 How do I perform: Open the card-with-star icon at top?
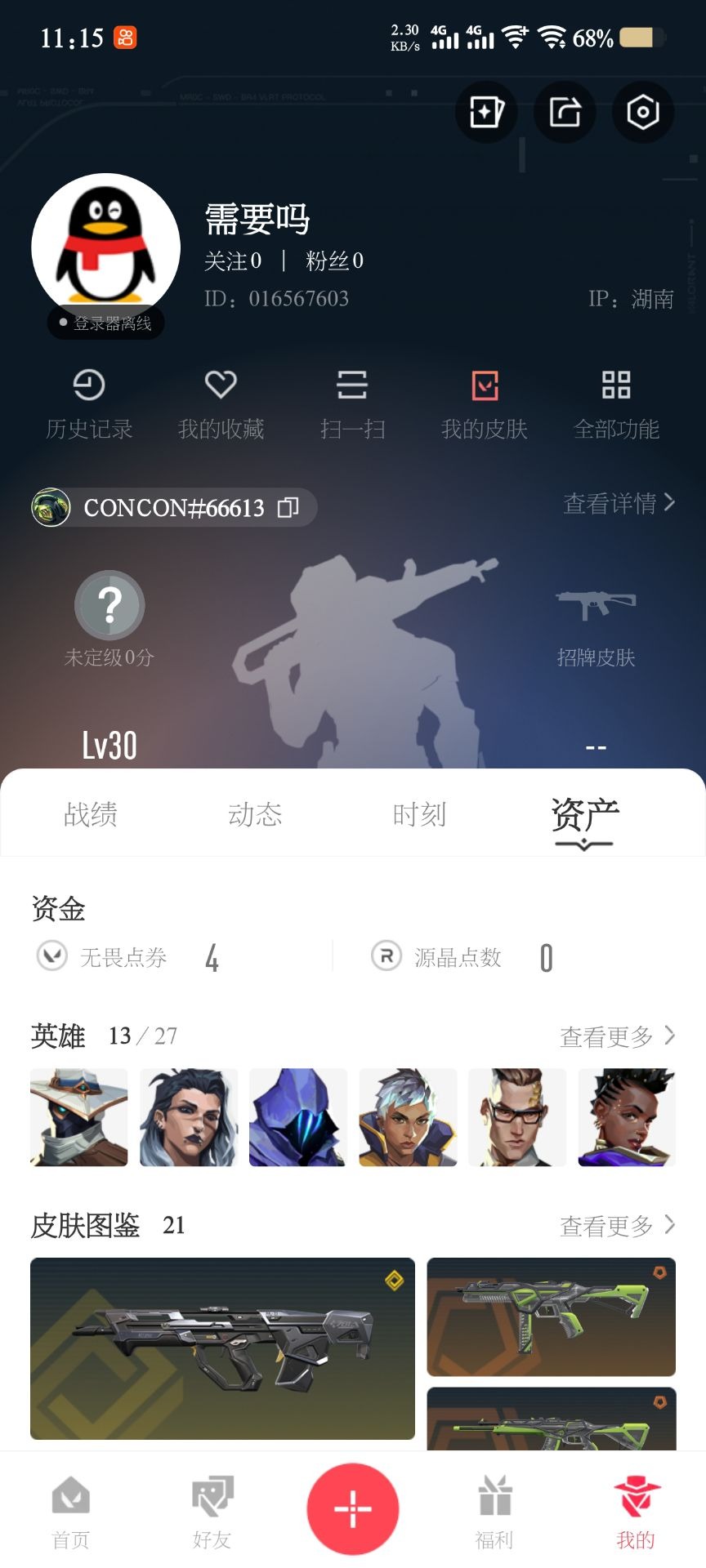486,112
